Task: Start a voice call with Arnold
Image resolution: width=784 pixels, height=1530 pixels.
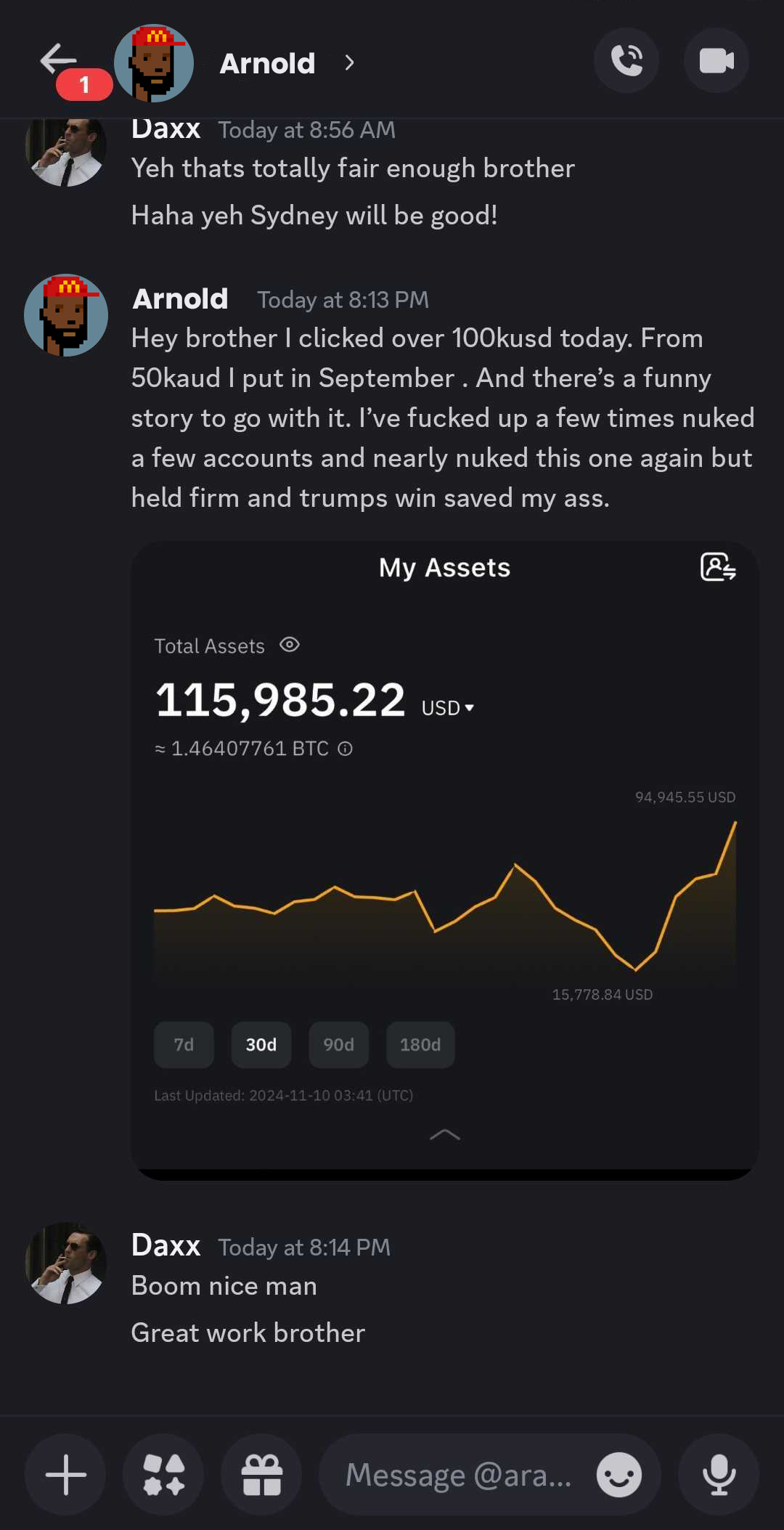Action: 626,60
